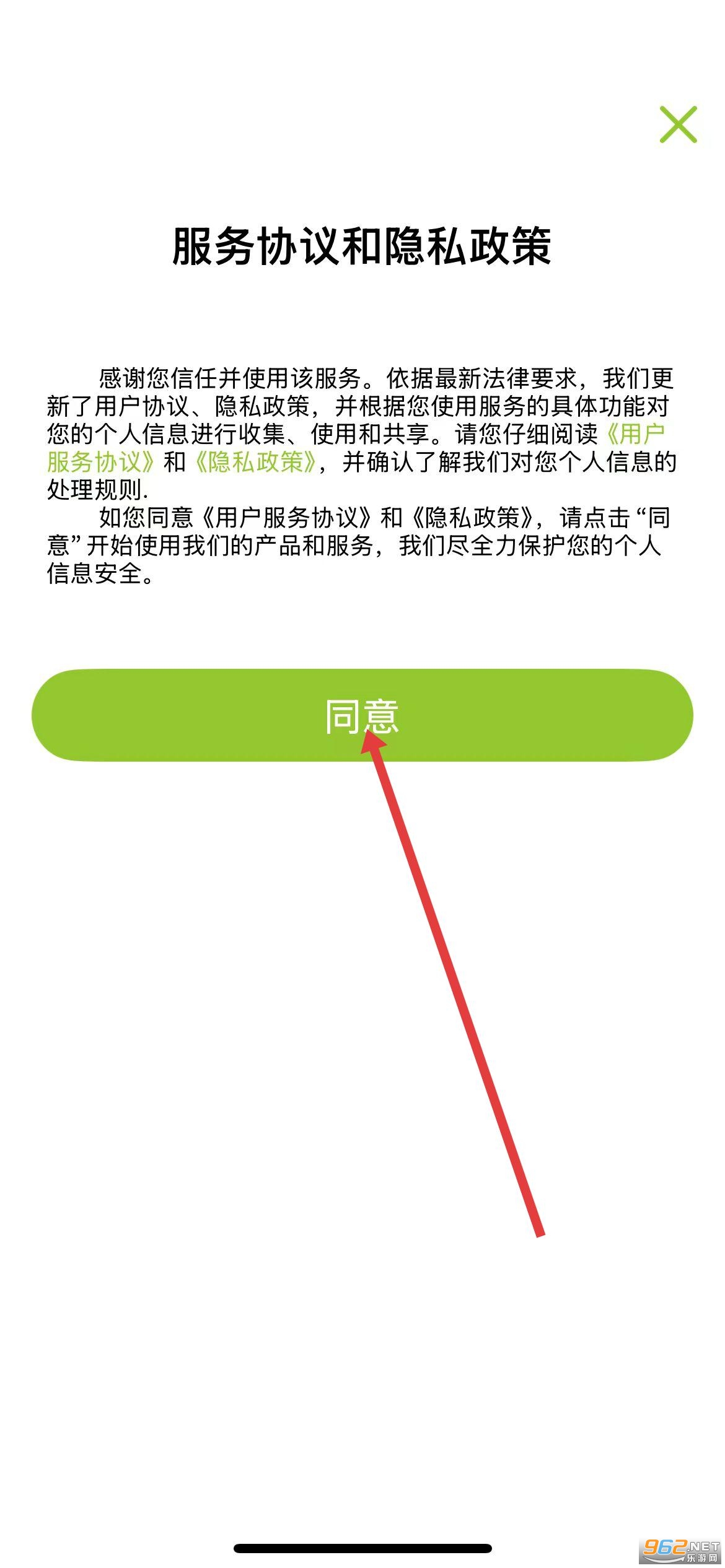Tap the green 同意 button
Image resolution: width=725 pixels, height=1568 pixels.
[362, 715]
